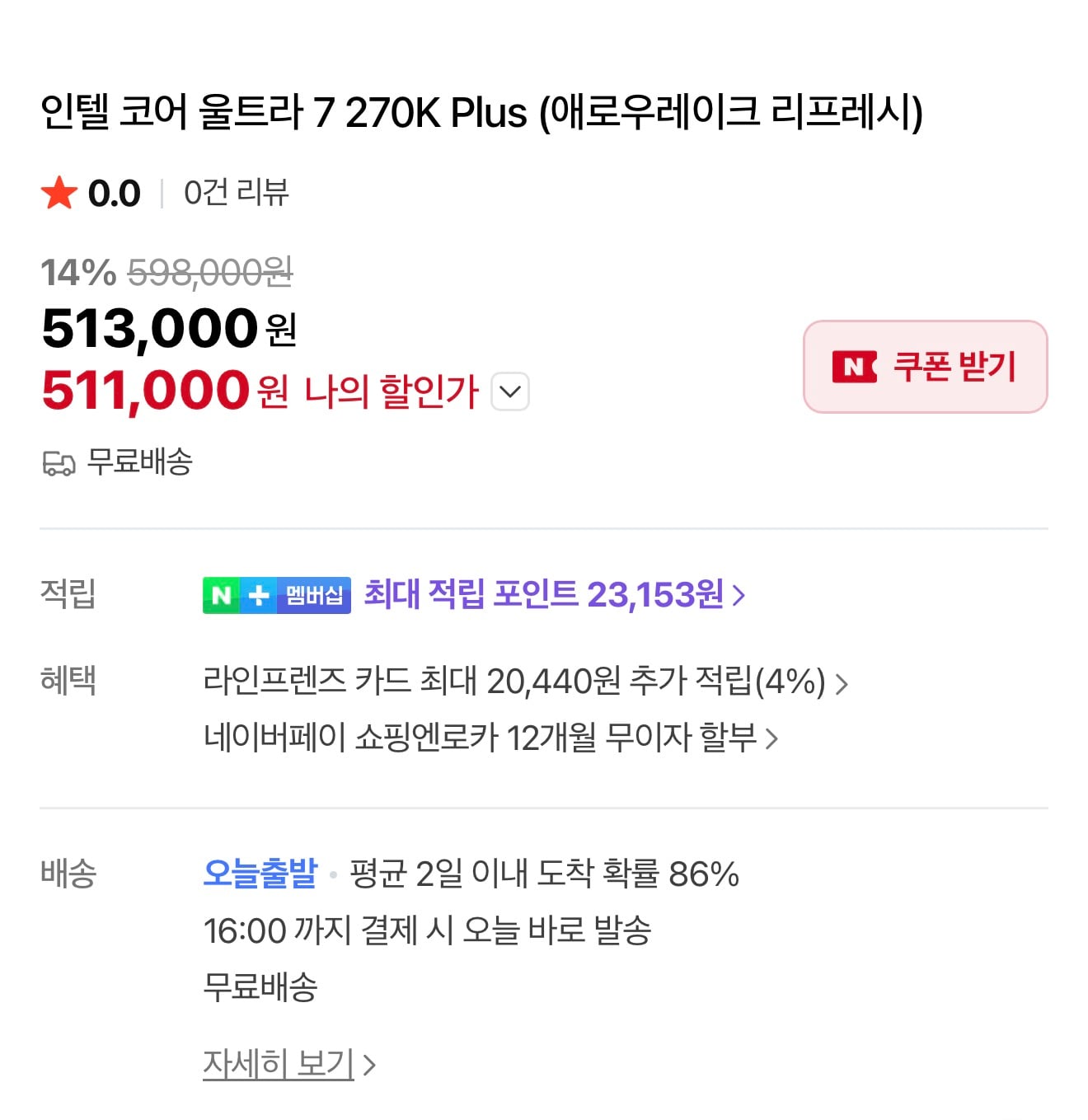Click the 쿠폰 받기 coupon button
This screenshot has width=1088, height=1120.
click(x=925, y=368)
